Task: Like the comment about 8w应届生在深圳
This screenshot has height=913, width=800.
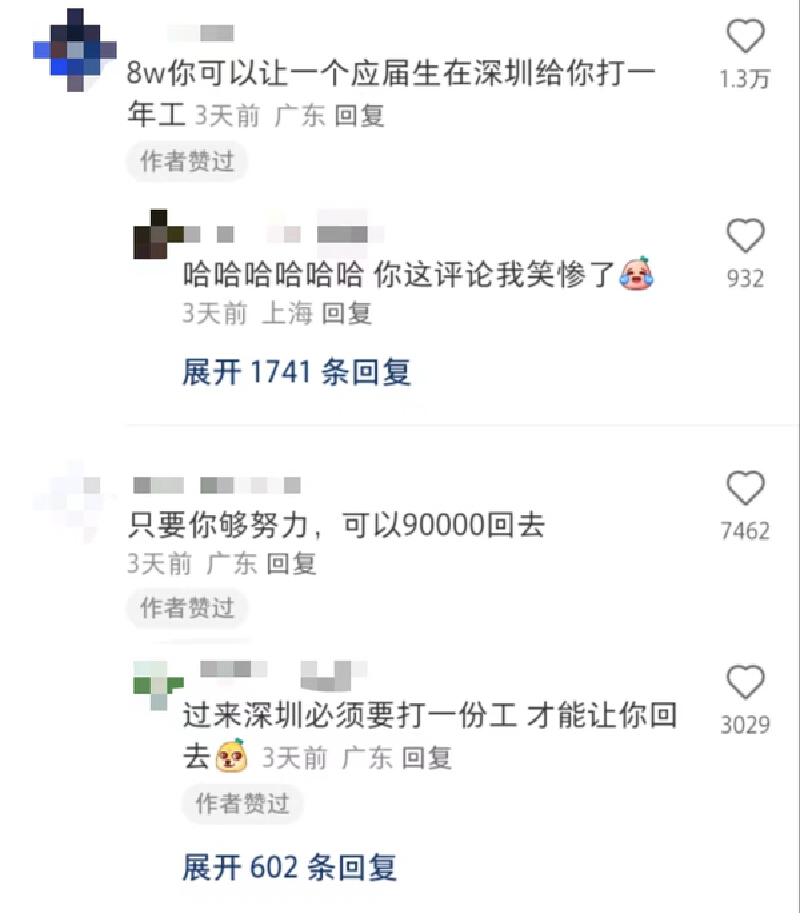Action: tap(745, 38)
